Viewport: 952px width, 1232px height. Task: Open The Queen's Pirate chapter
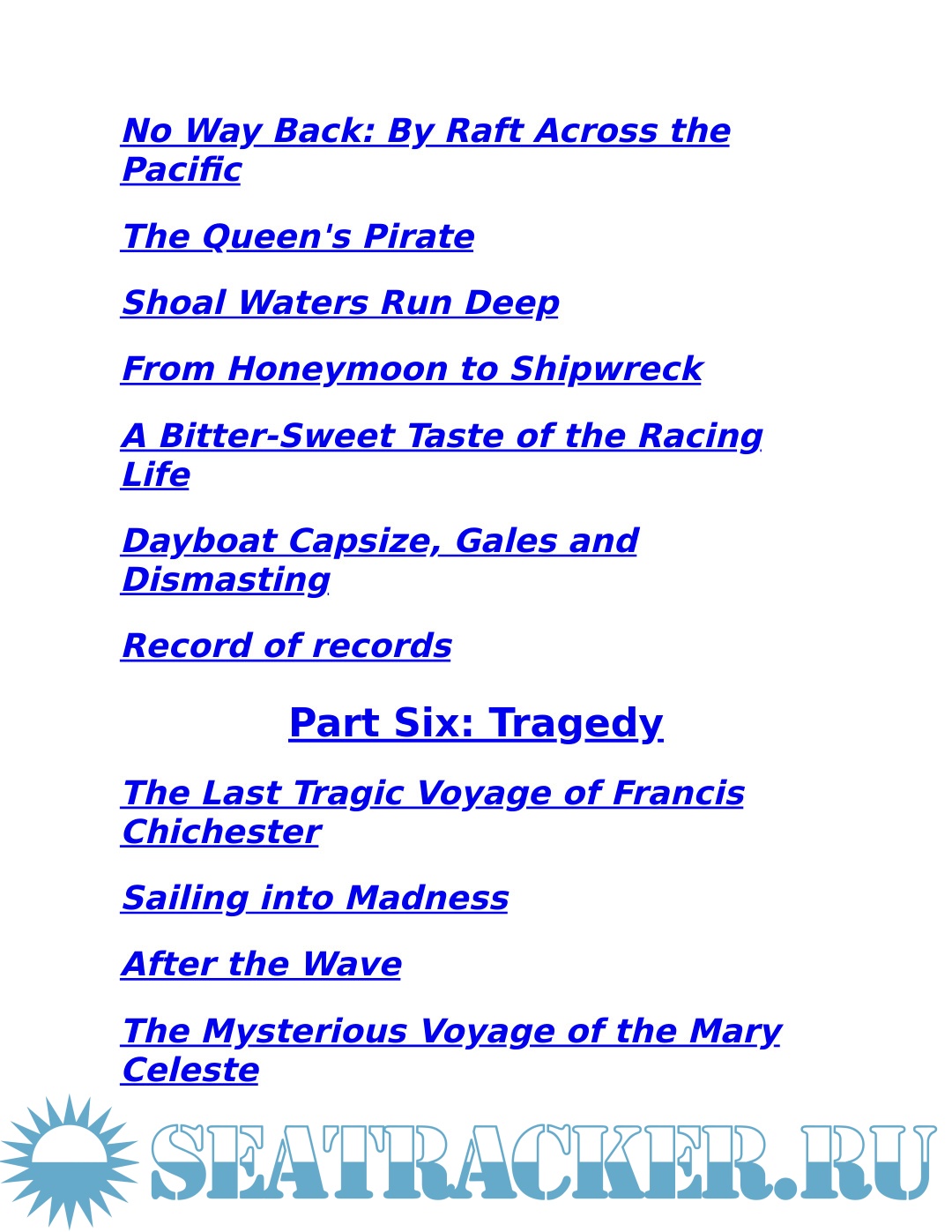[298, 236]
